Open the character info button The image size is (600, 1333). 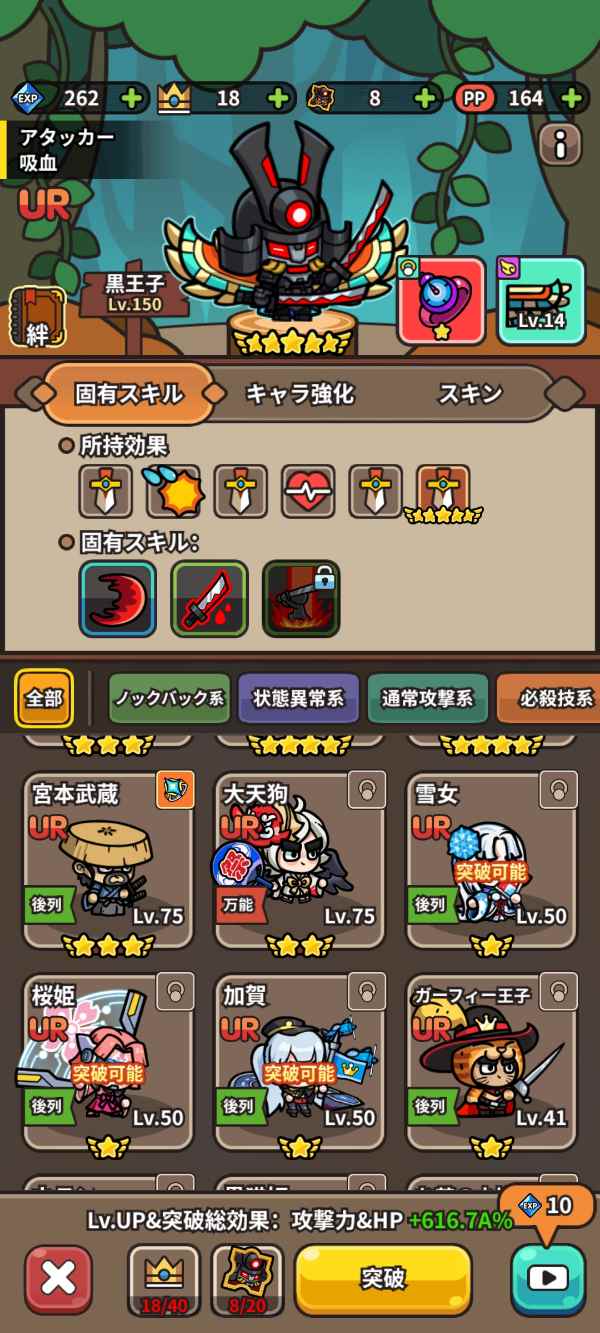[560, 146]
